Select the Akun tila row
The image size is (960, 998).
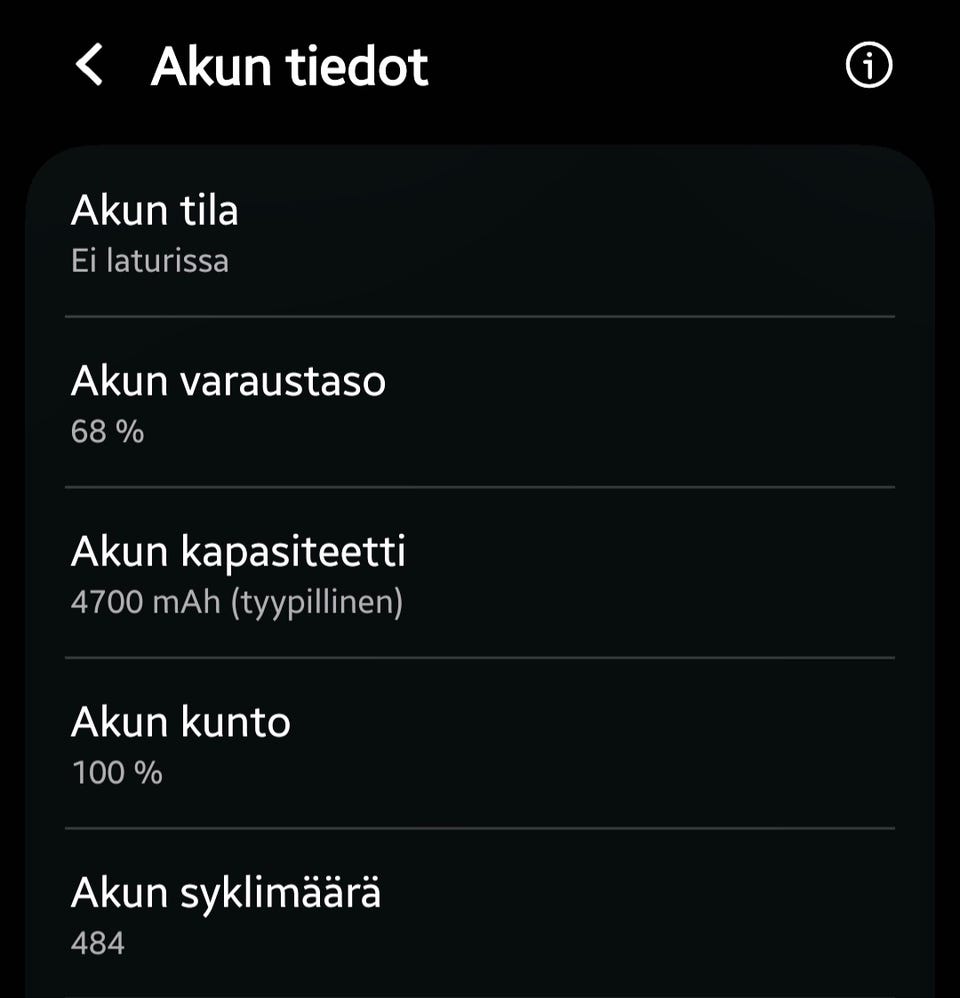pyautogui.click(x=300, y=232)
